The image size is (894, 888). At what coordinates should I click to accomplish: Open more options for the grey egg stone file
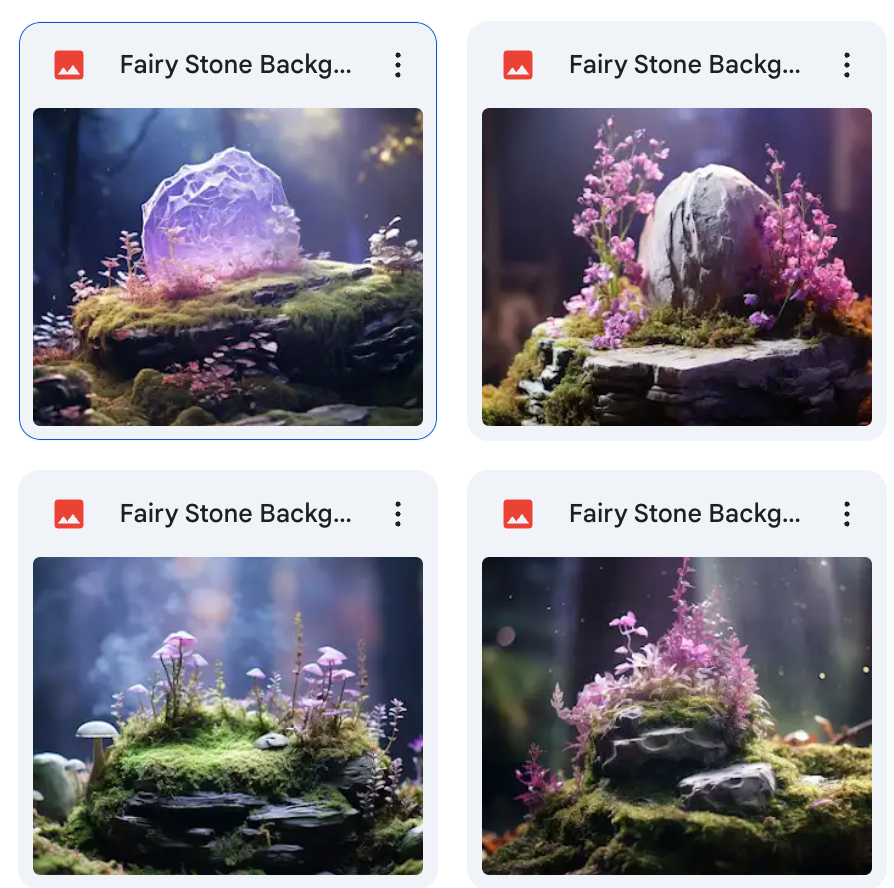pyautogui.click(x=847, y=66)
